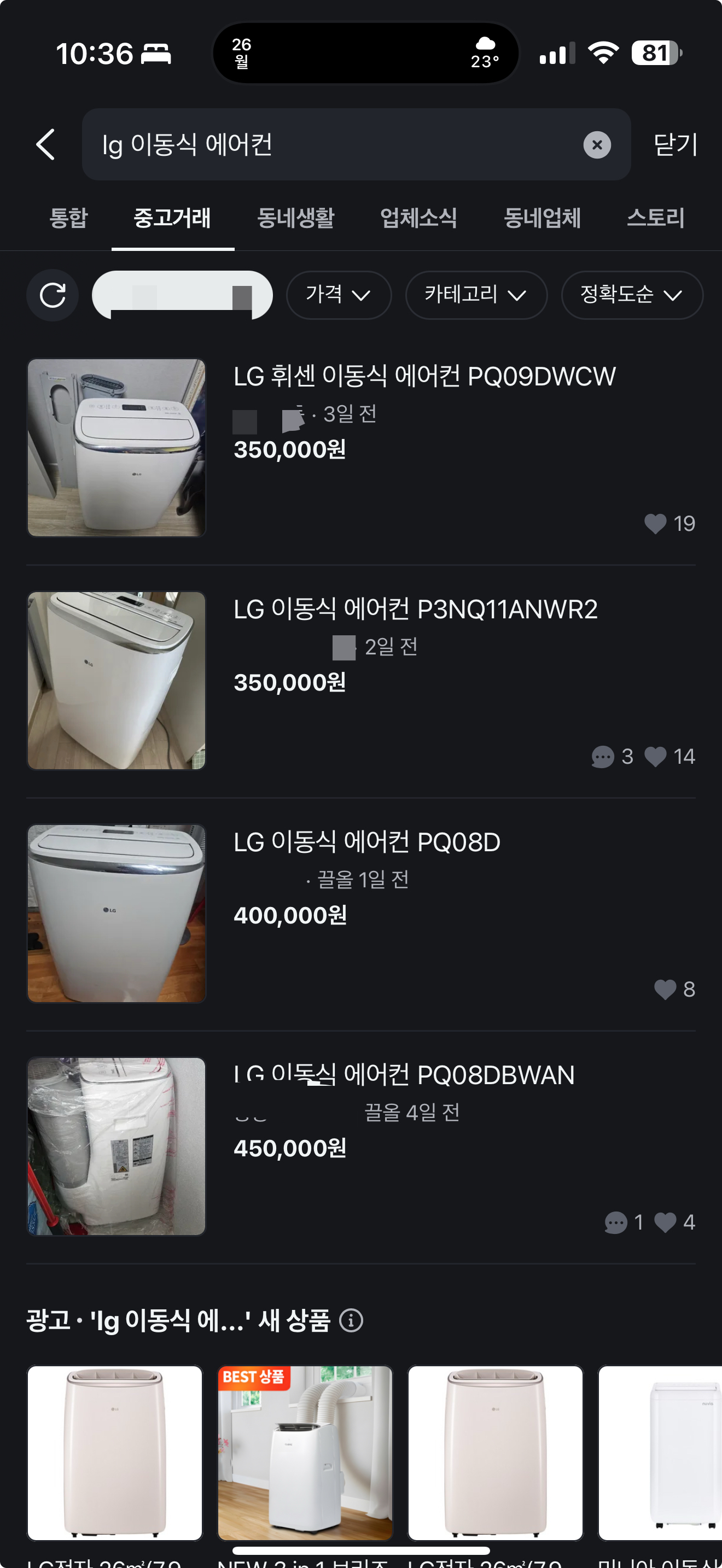Clear the search text with X

click(597, 145)
